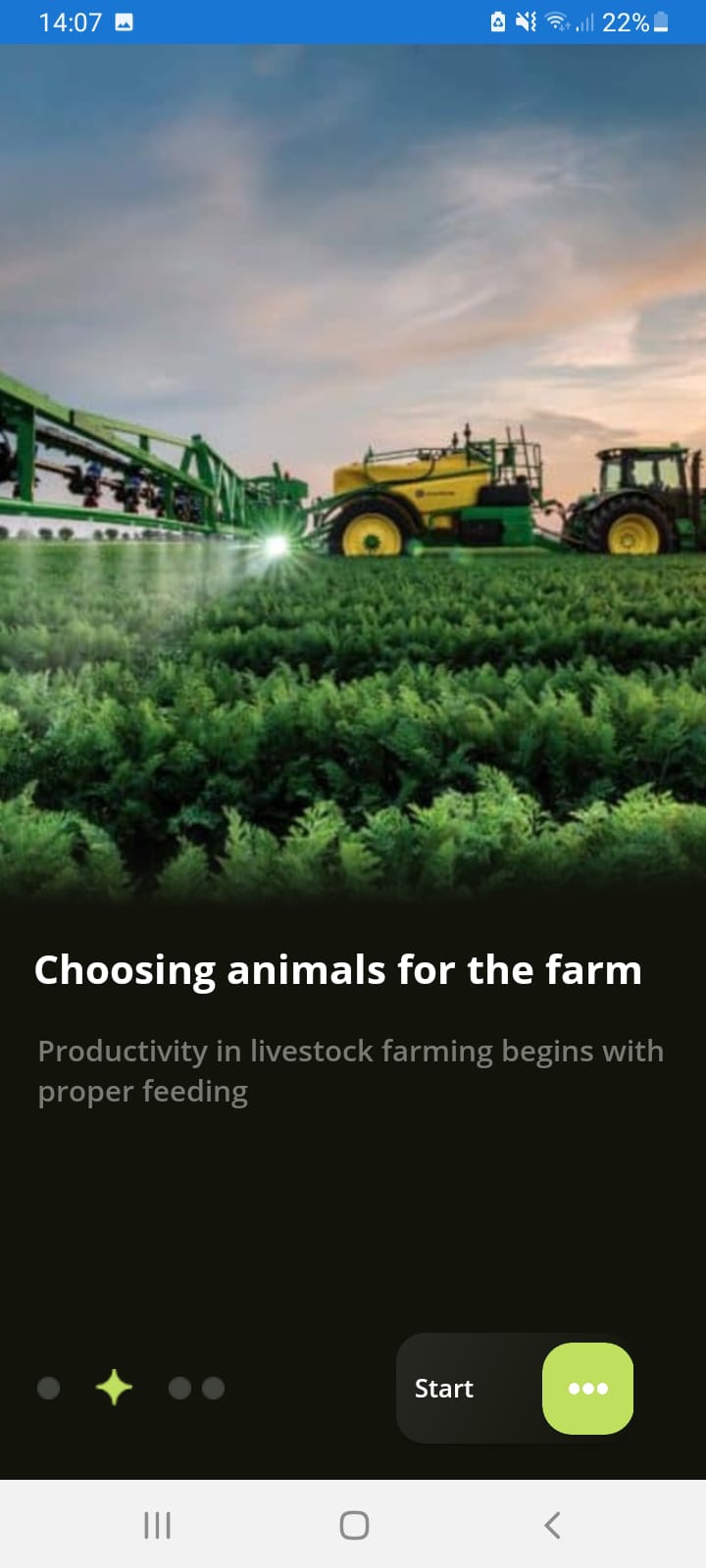The image size is (706, 1568).
Task: Tap the Start button
Action: (444, 1389)
